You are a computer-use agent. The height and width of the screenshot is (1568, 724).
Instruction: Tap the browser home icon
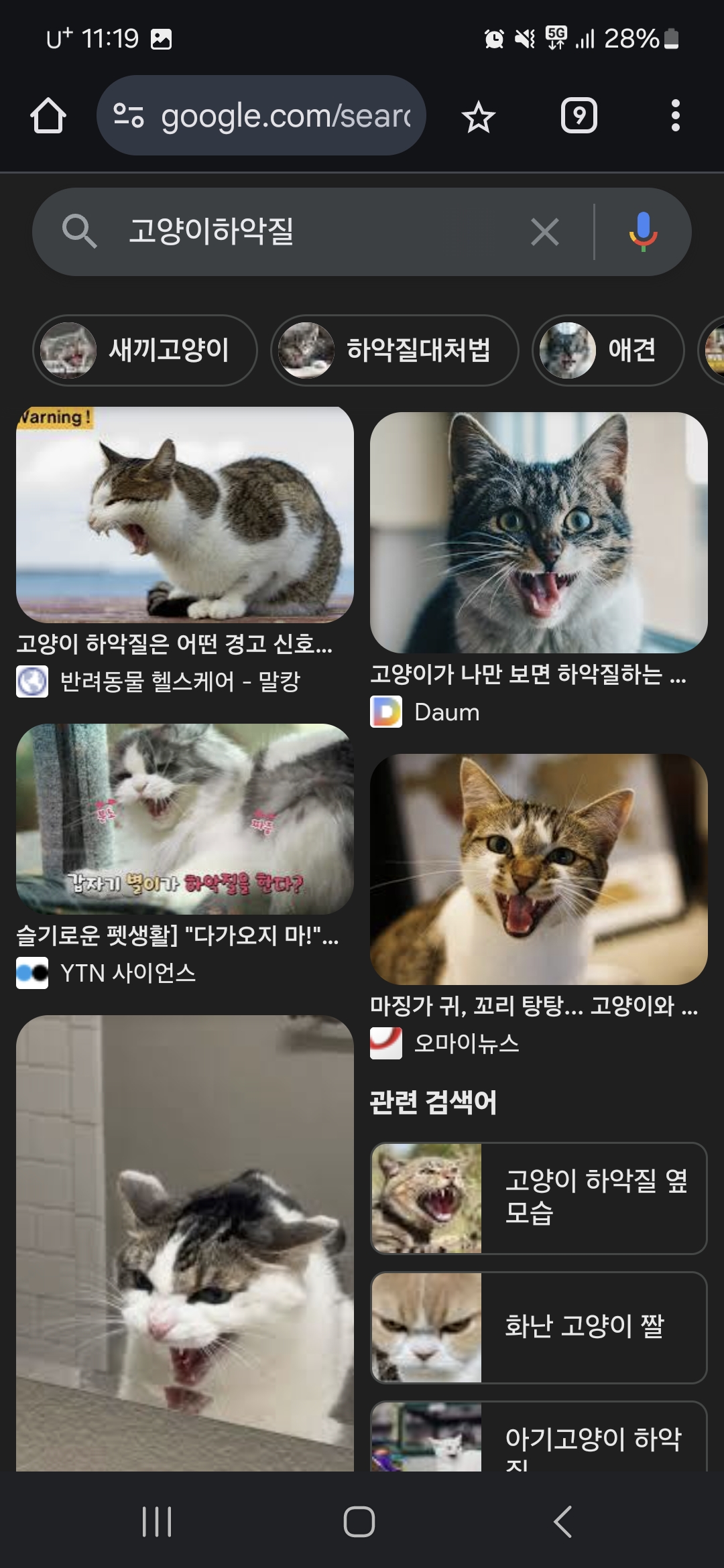coord(48,116)
